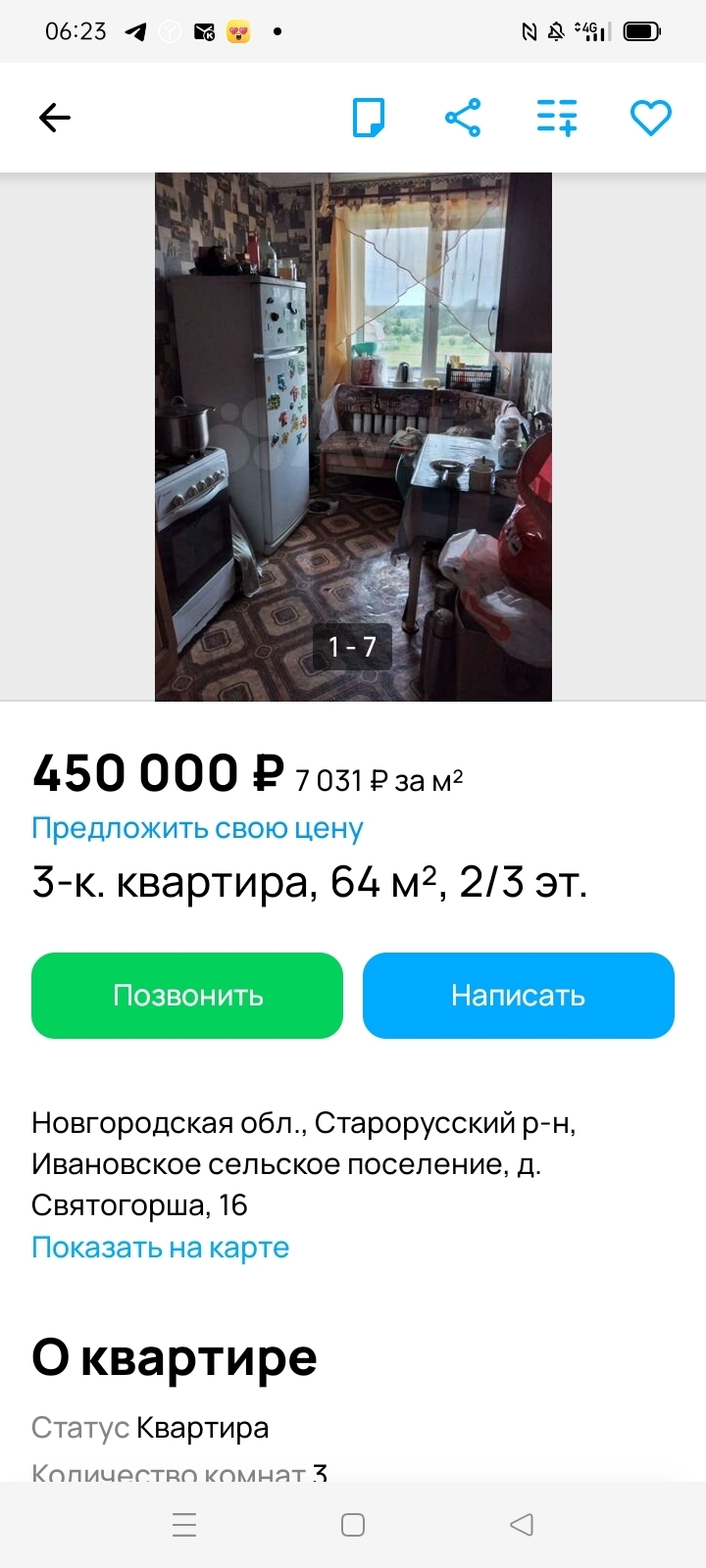Save listing to favorites with heart
This screenshot has width=706, height=1568.
tap(650, 119)
